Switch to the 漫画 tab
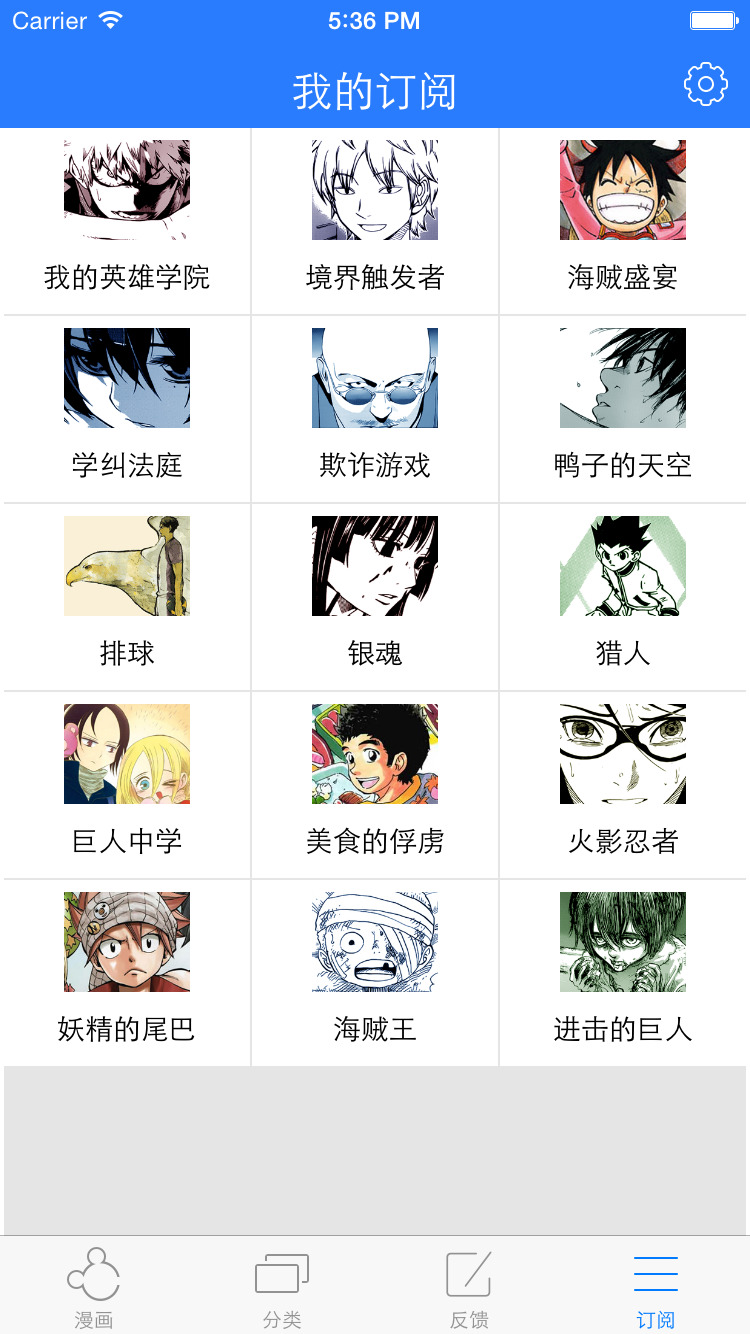This screenshot has width=750, height=1334. point(94,1287)
